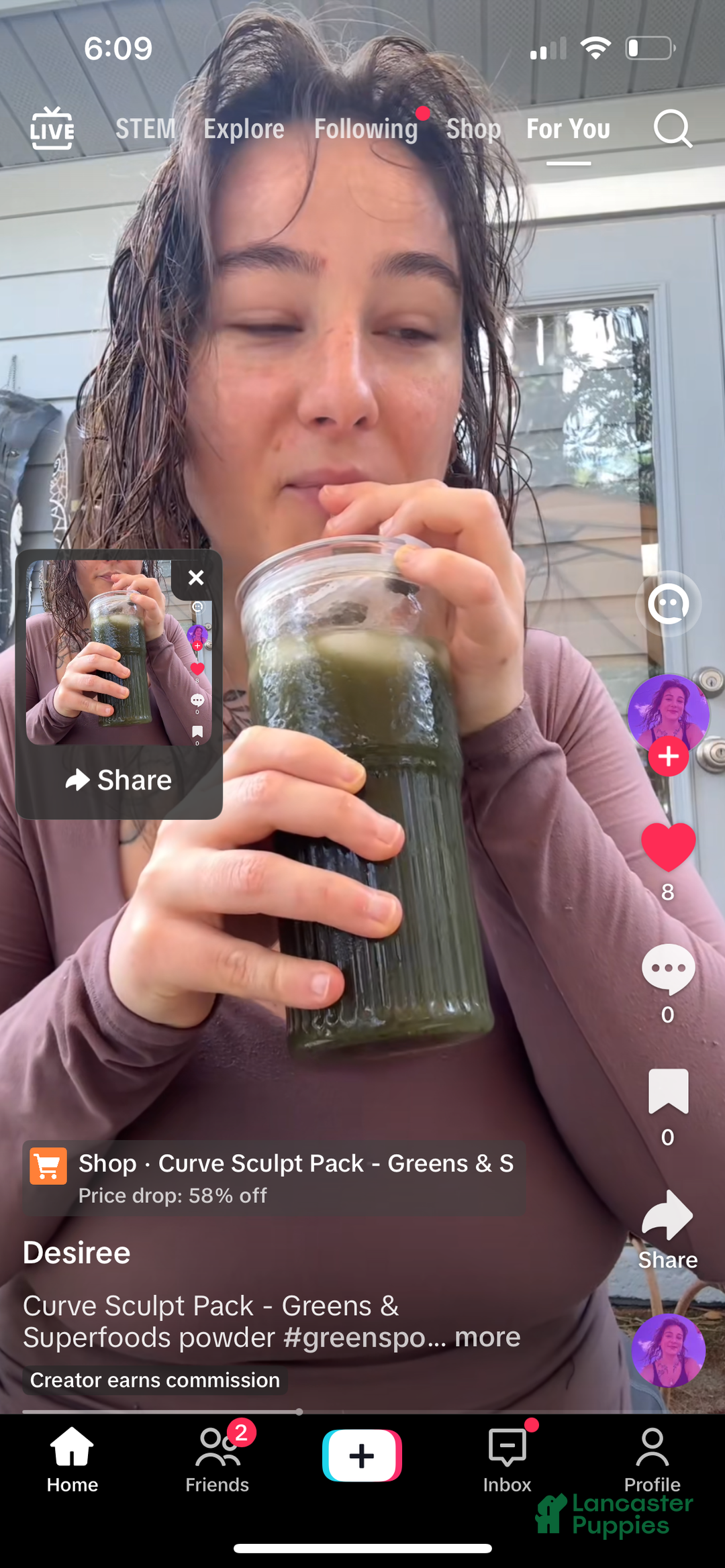Image resolution: width=725 pixels, height=1568 pixels.
Task: Open the comments on this video
Action: 668,970
